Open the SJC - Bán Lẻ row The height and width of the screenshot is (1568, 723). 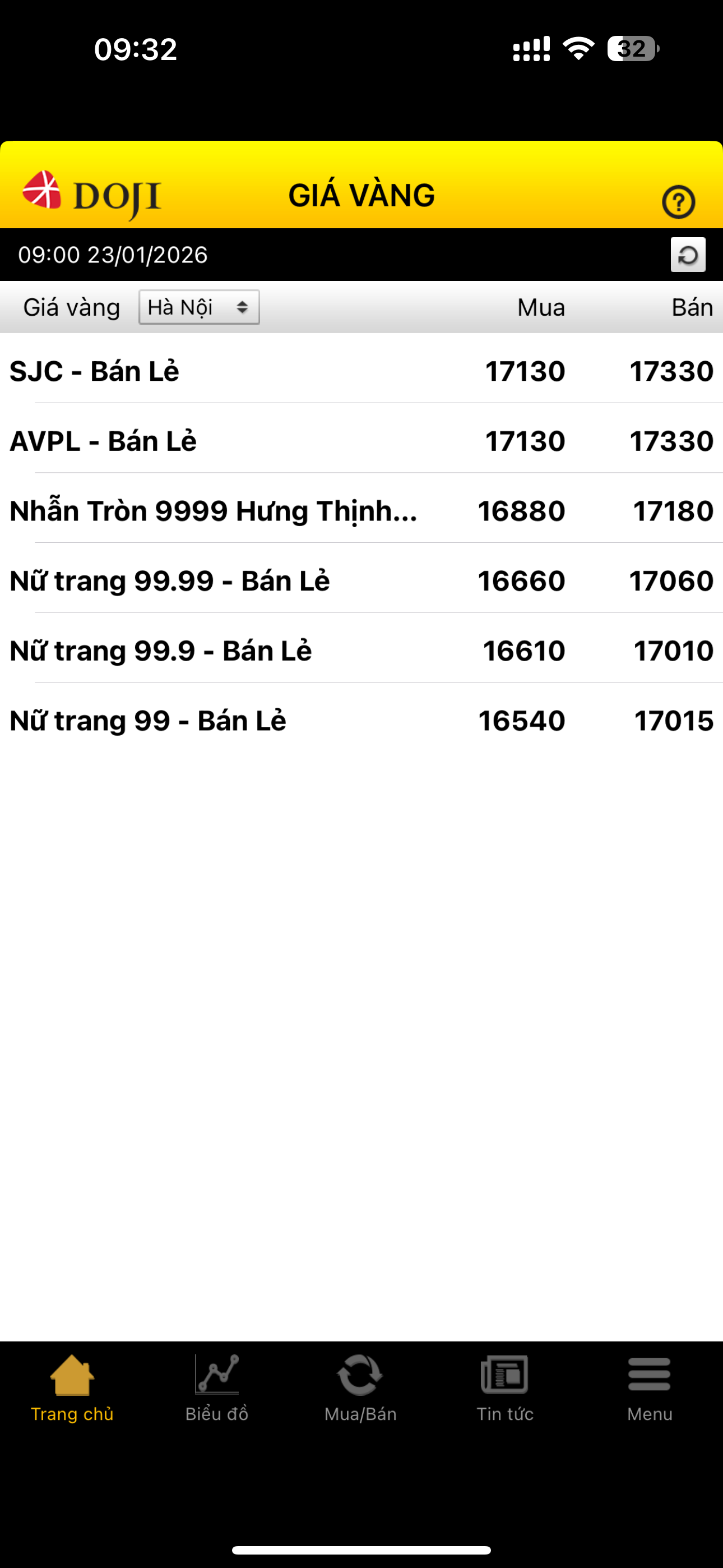[x=361, y=371]
